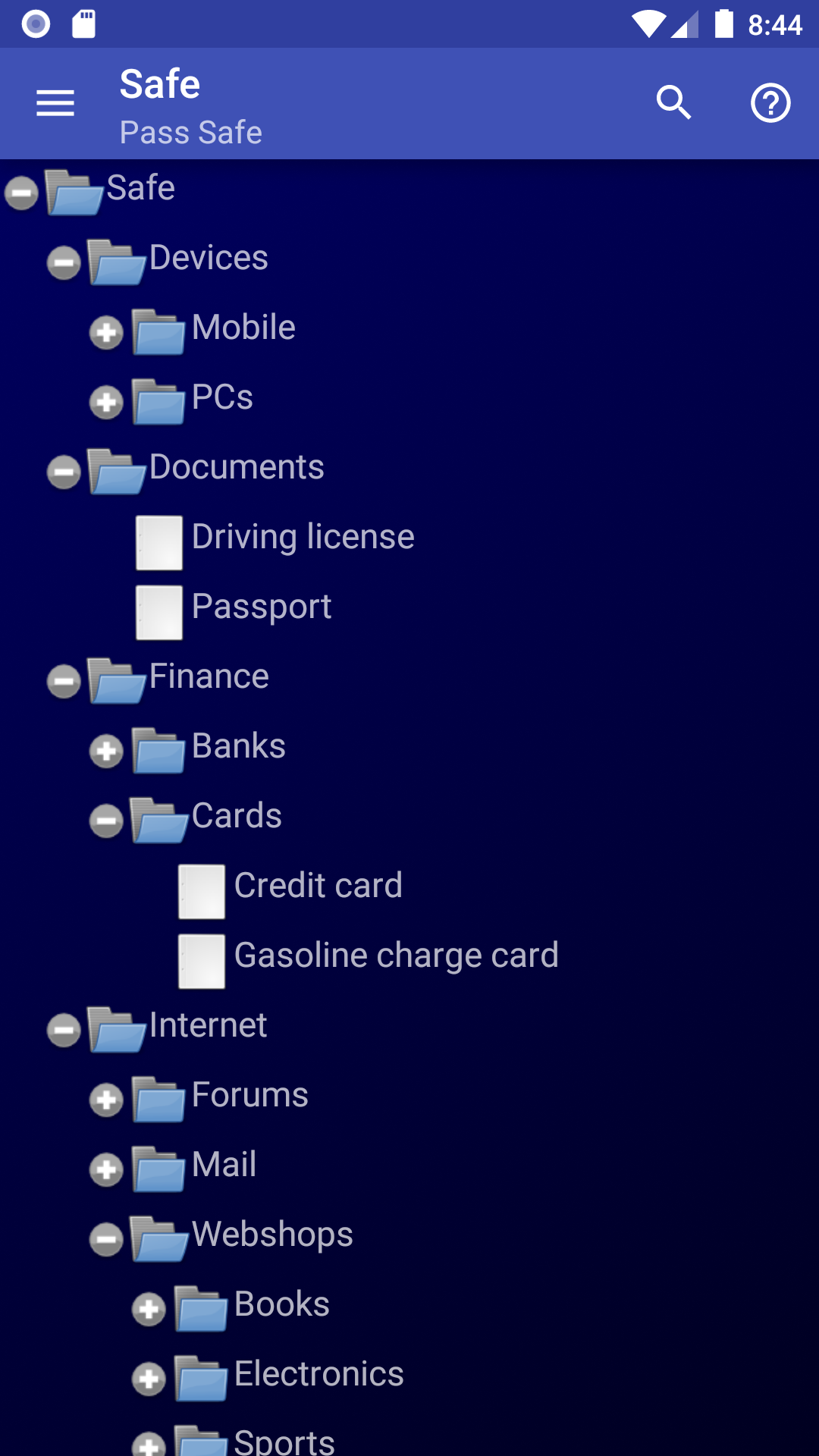Expand the Electronics folder

[x=149, y=1379]
